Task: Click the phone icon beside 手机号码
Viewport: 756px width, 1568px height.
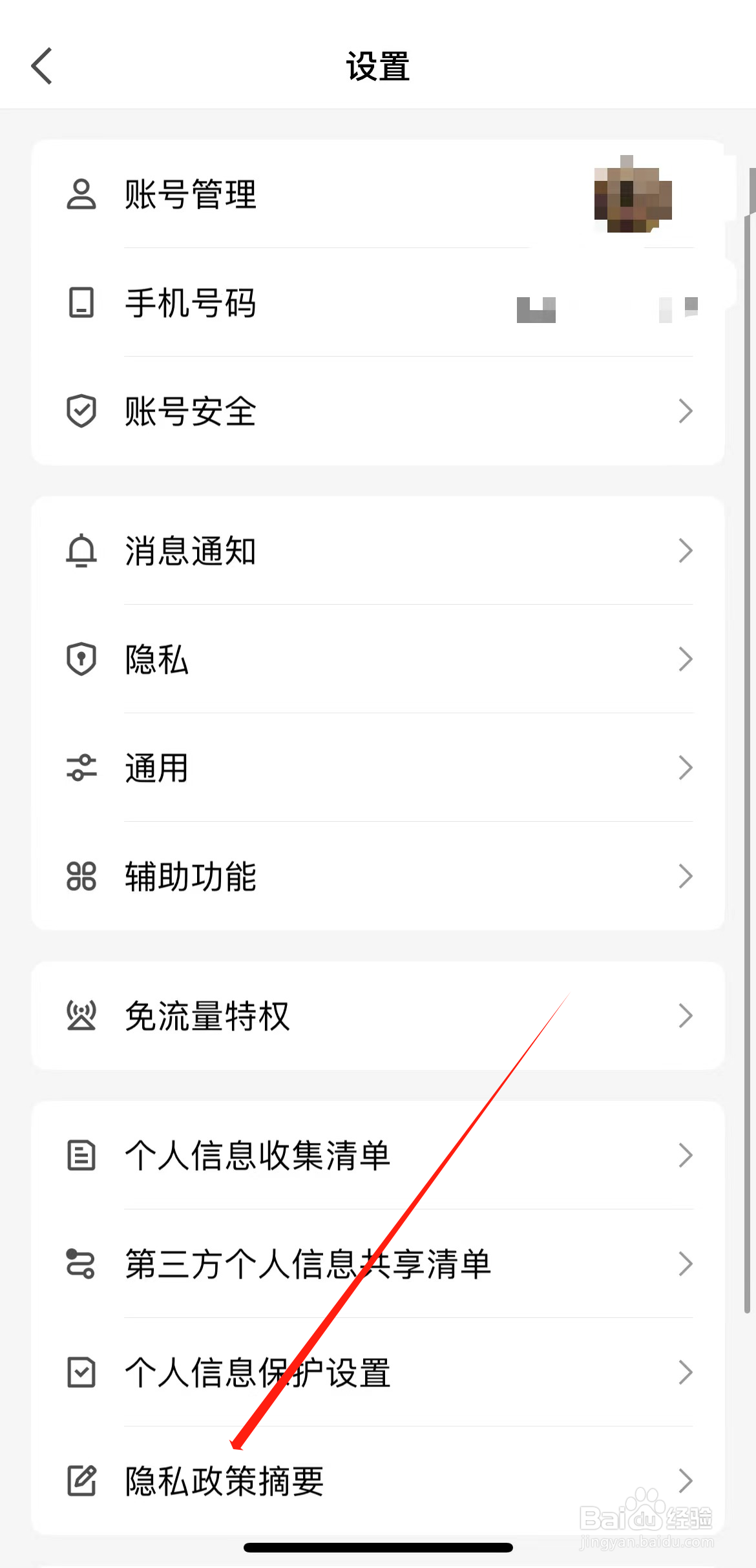Action: coord(80,302)
